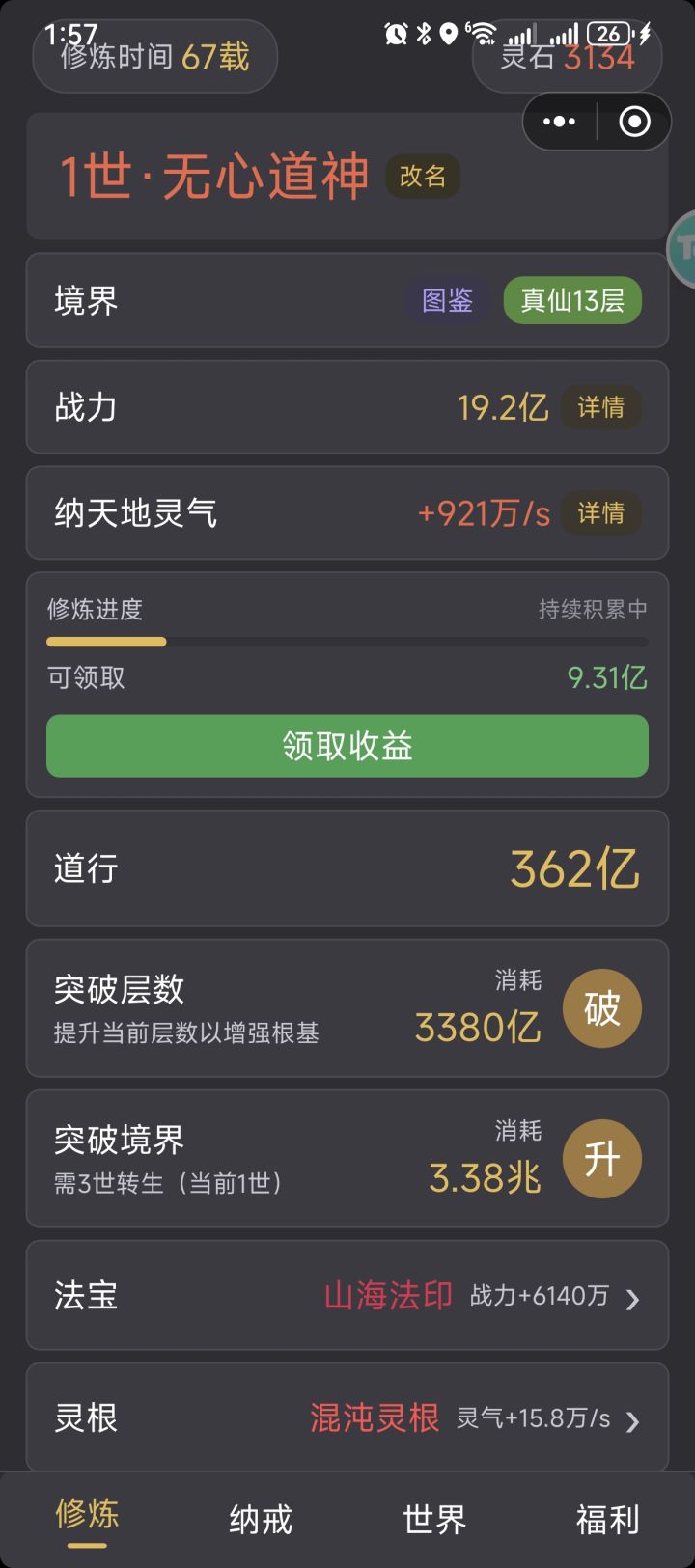Tap the 真仙13层 realm badge
This screenshot has width=695, height=1568.
click(572, 301)
